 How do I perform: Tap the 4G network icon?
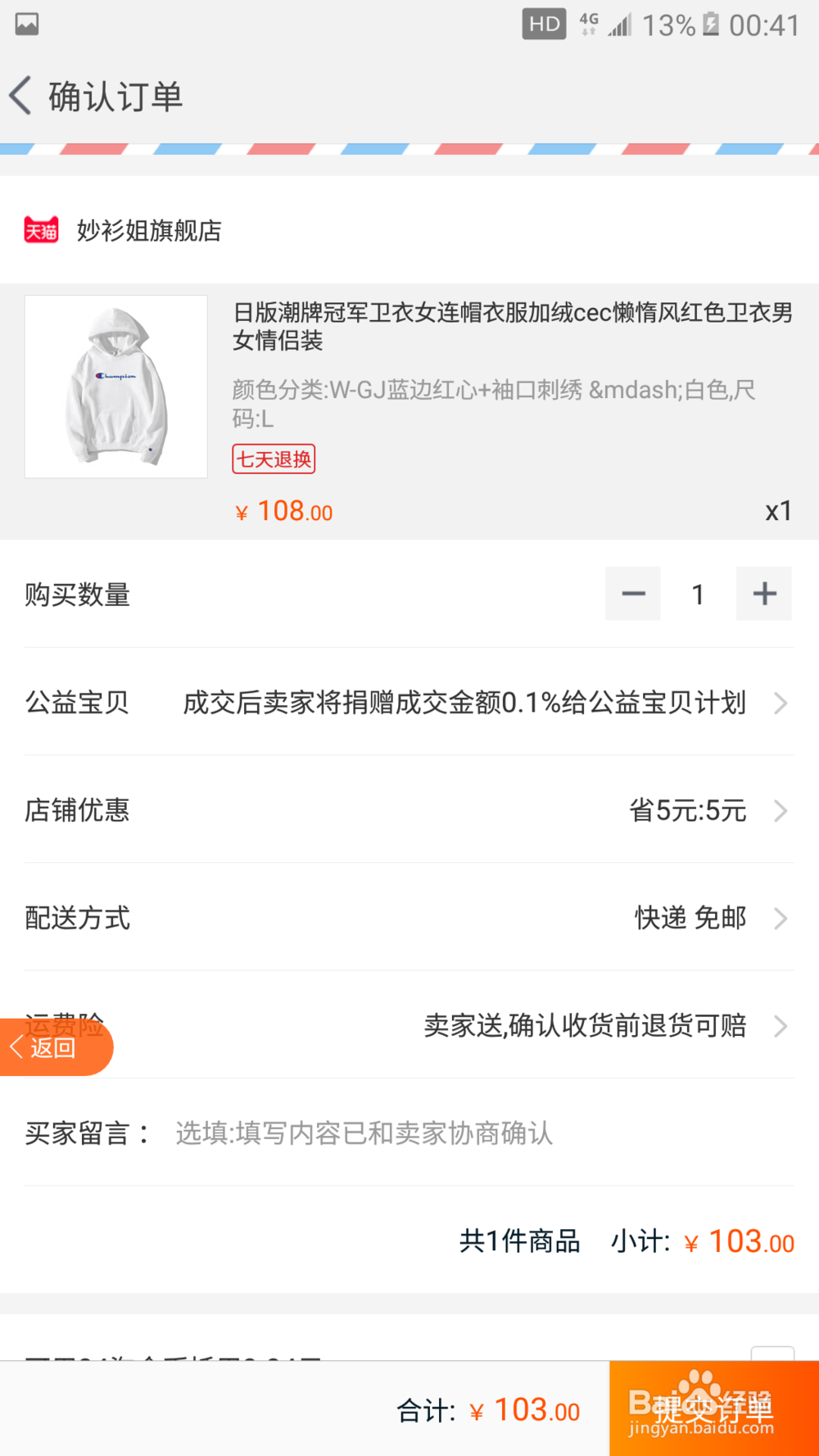pos(590,24)
